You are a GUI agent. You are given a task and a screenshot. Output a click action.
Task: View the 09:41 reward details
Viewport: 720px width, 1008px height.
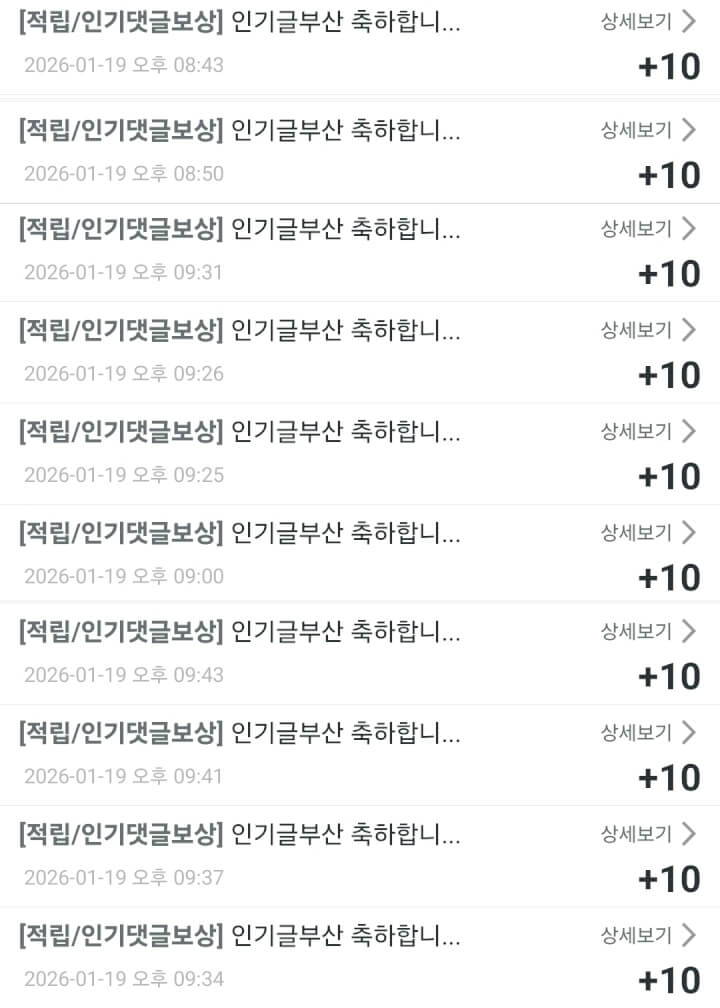[648, 733]
